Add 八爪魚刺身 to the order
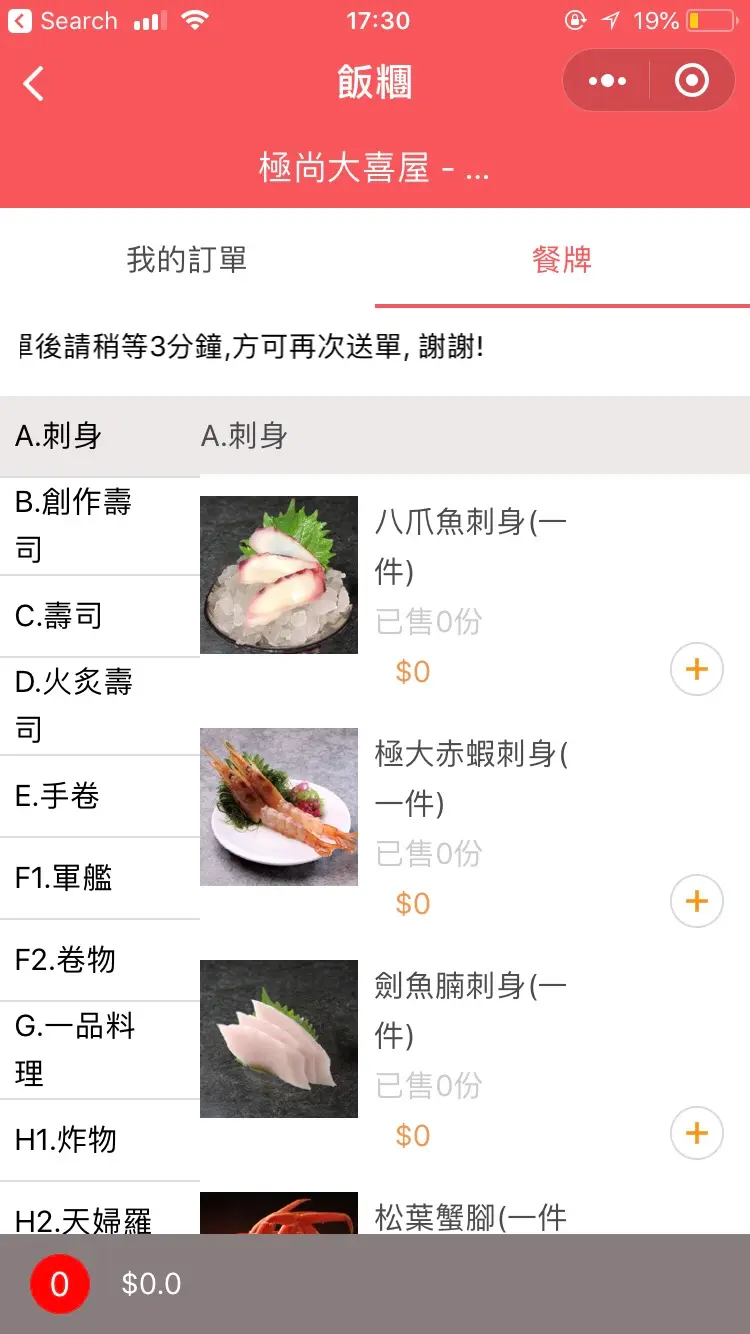Viewport: 750px width, 1334px height. pos(696,669)
